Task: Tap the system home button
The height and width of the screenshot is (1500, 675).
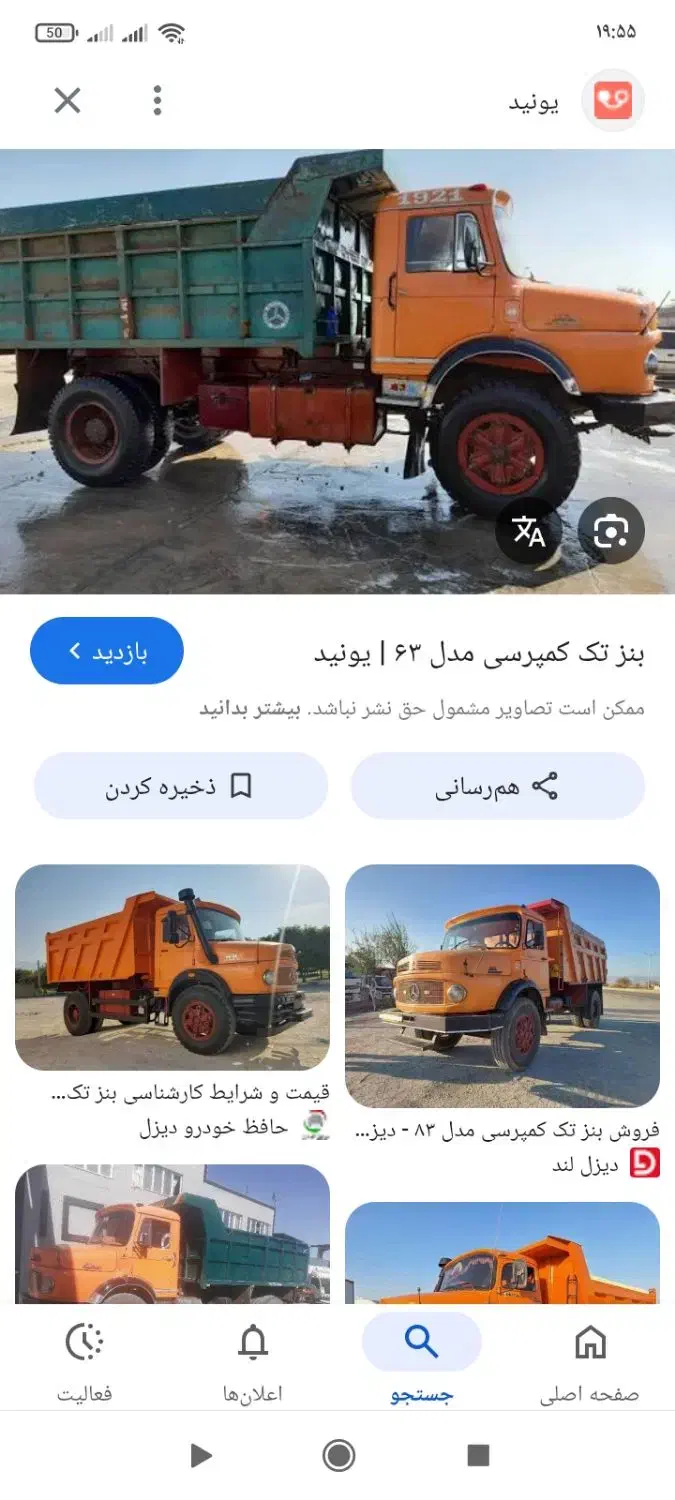Action: pyautogui.click(x=339, y=1455)
